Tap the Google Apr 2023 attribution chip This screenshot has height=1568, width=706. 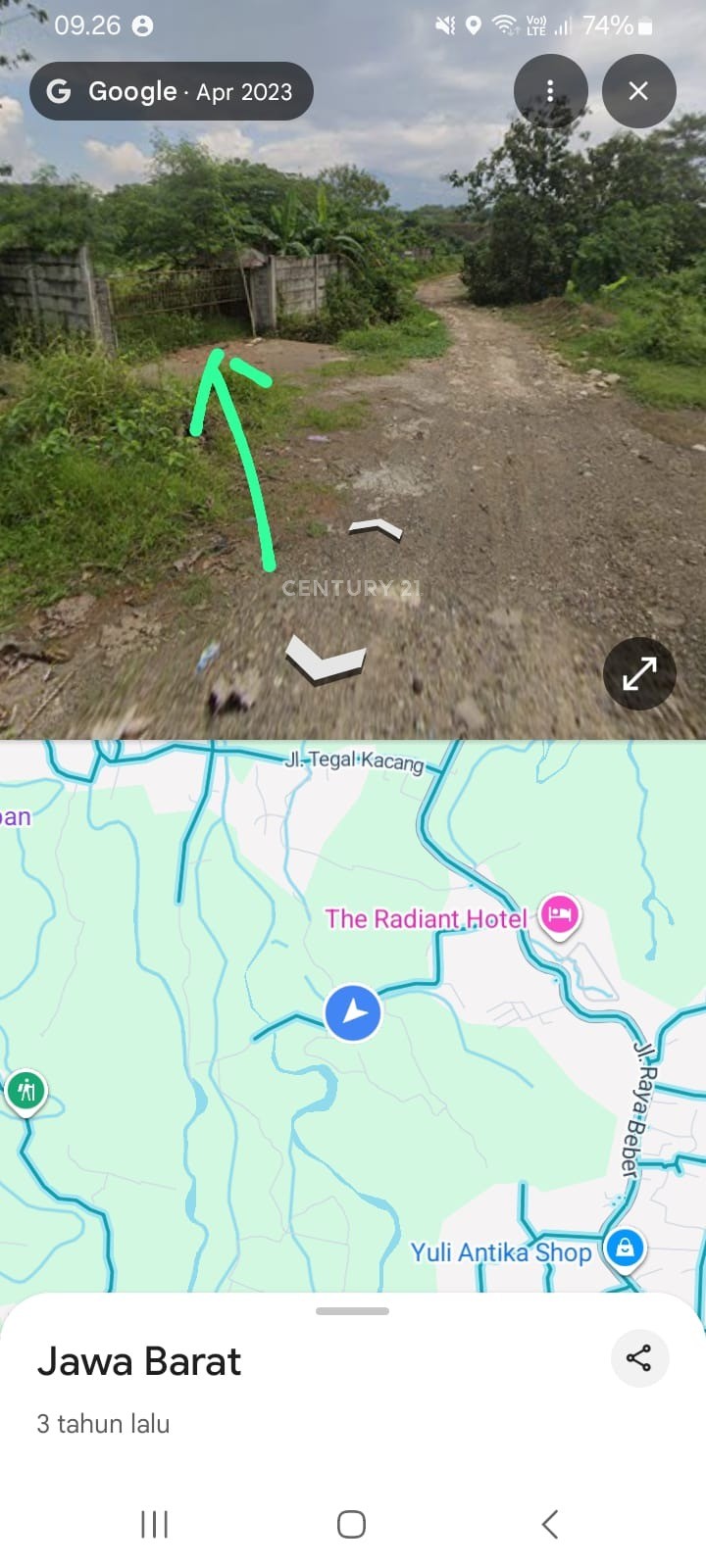tap(172, 91)
